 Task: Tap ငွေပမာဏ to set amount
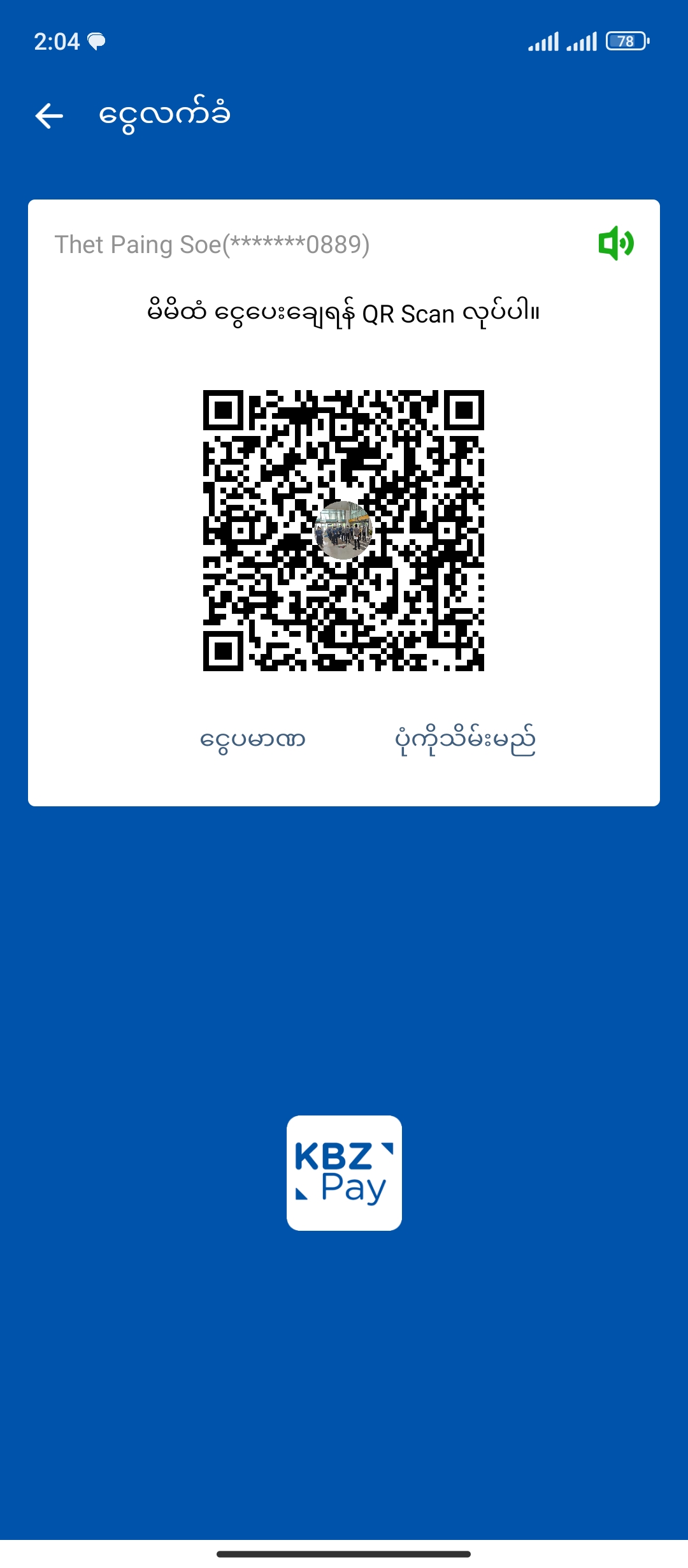pyautogui.click(x=253, y=740)
